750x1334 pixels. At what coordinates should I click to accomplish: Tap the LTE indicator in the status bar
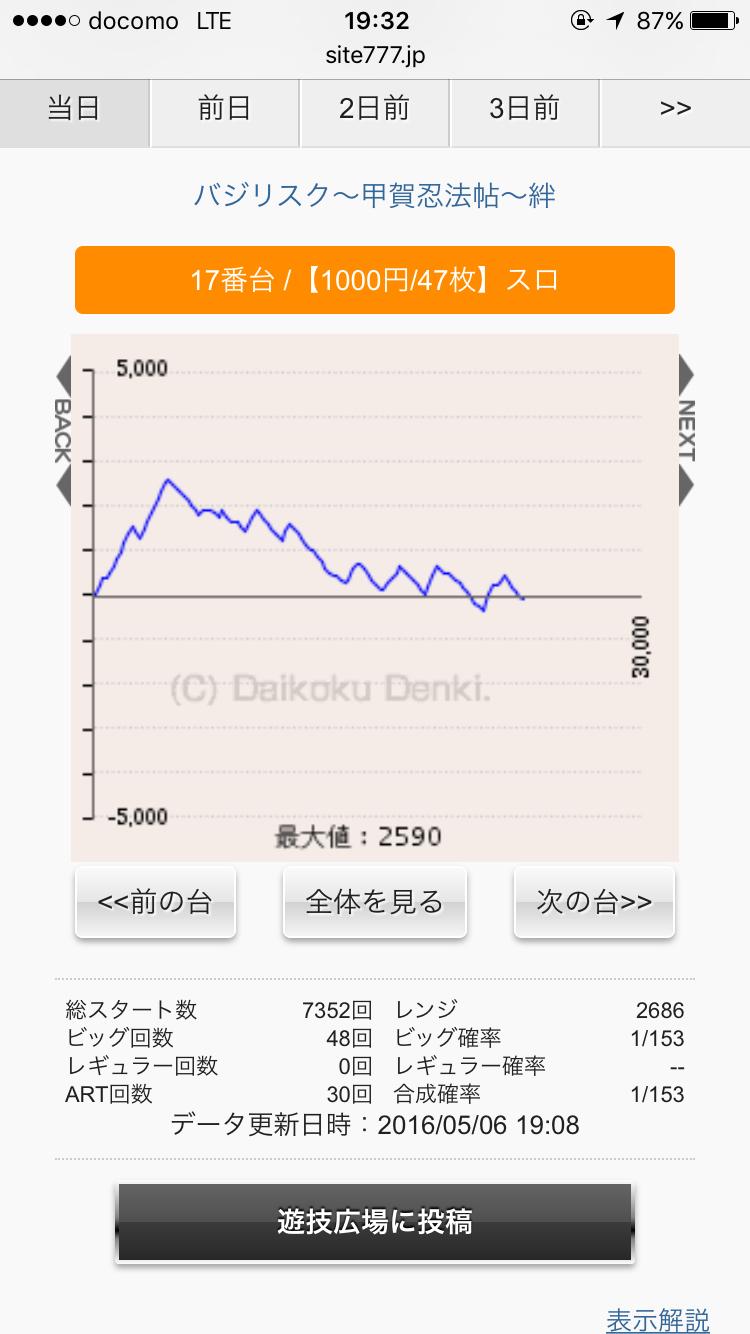click(x=216, y=18)
